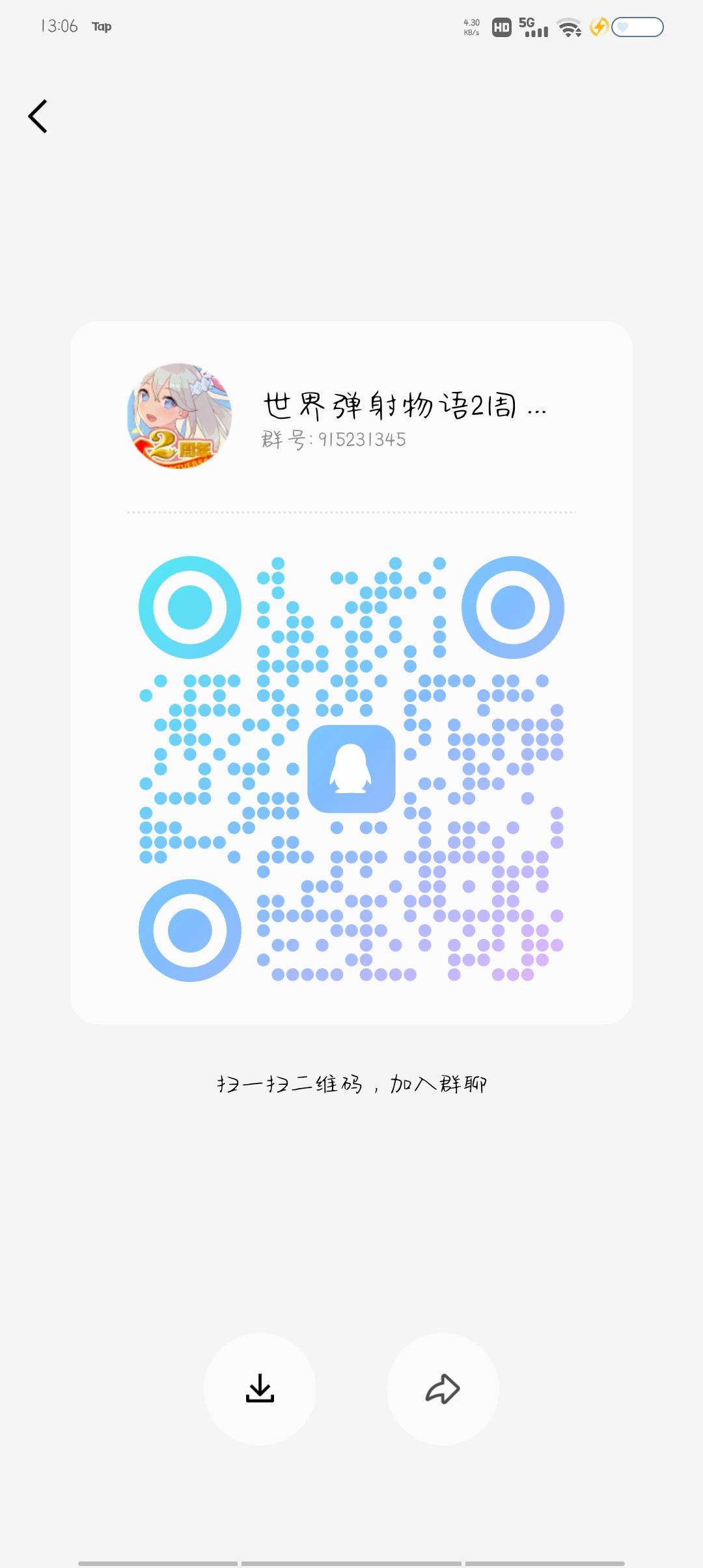Tap the dotted divider under the group info
Image resolution: width=703 pixels, height=1568 pixels.
tap(350, 512)
